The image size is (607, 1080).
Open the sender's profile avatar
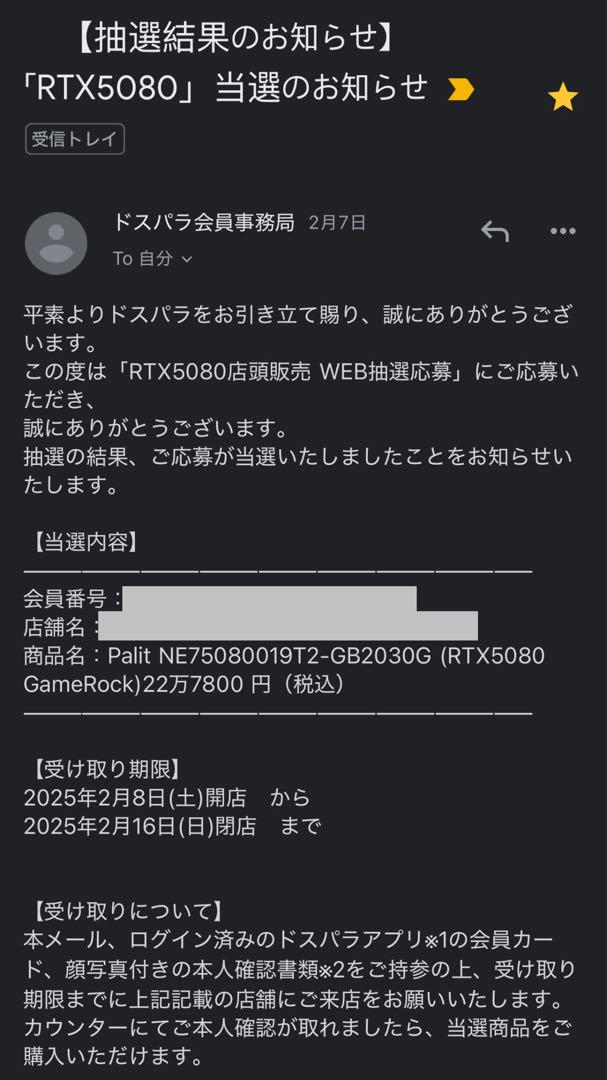pyautogui.click(x=56, y=244)
